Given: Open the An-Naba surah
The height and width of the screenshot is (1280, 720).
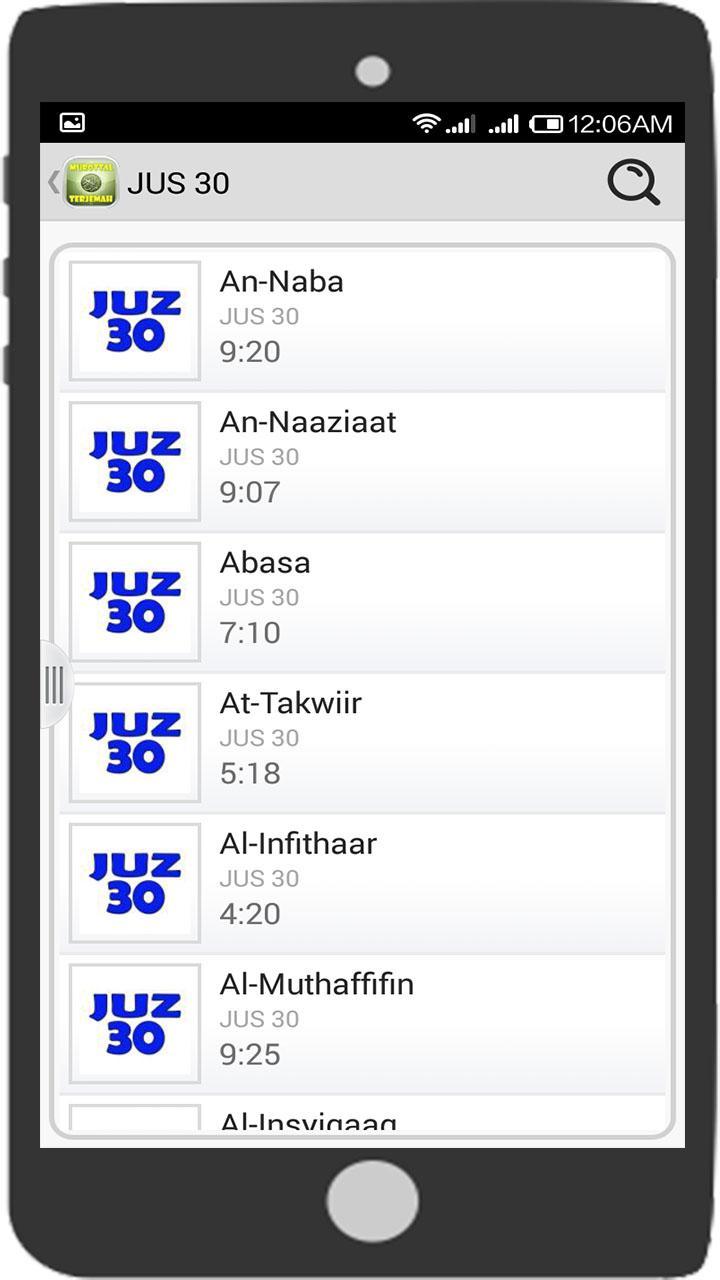Looking at the screenshot, I should [363, 321].
